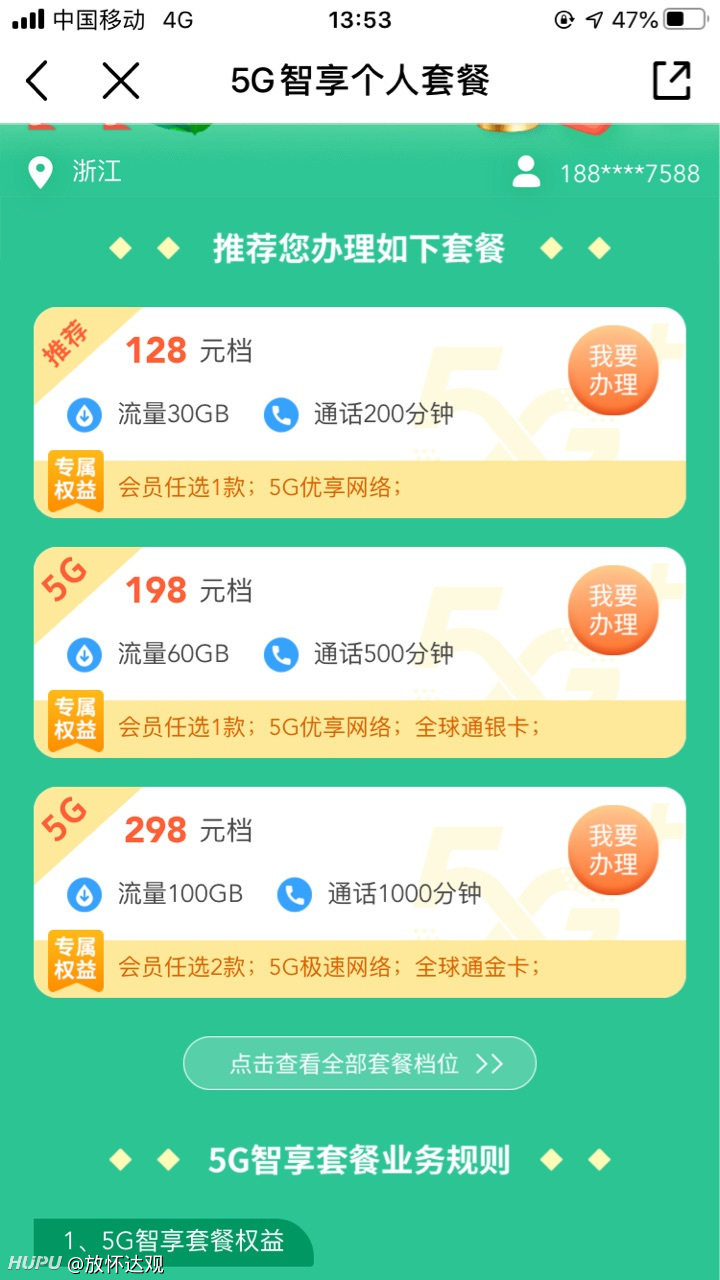
Task: Tap 我要办理 for the 198元档 plan
Action: [613, 610]
